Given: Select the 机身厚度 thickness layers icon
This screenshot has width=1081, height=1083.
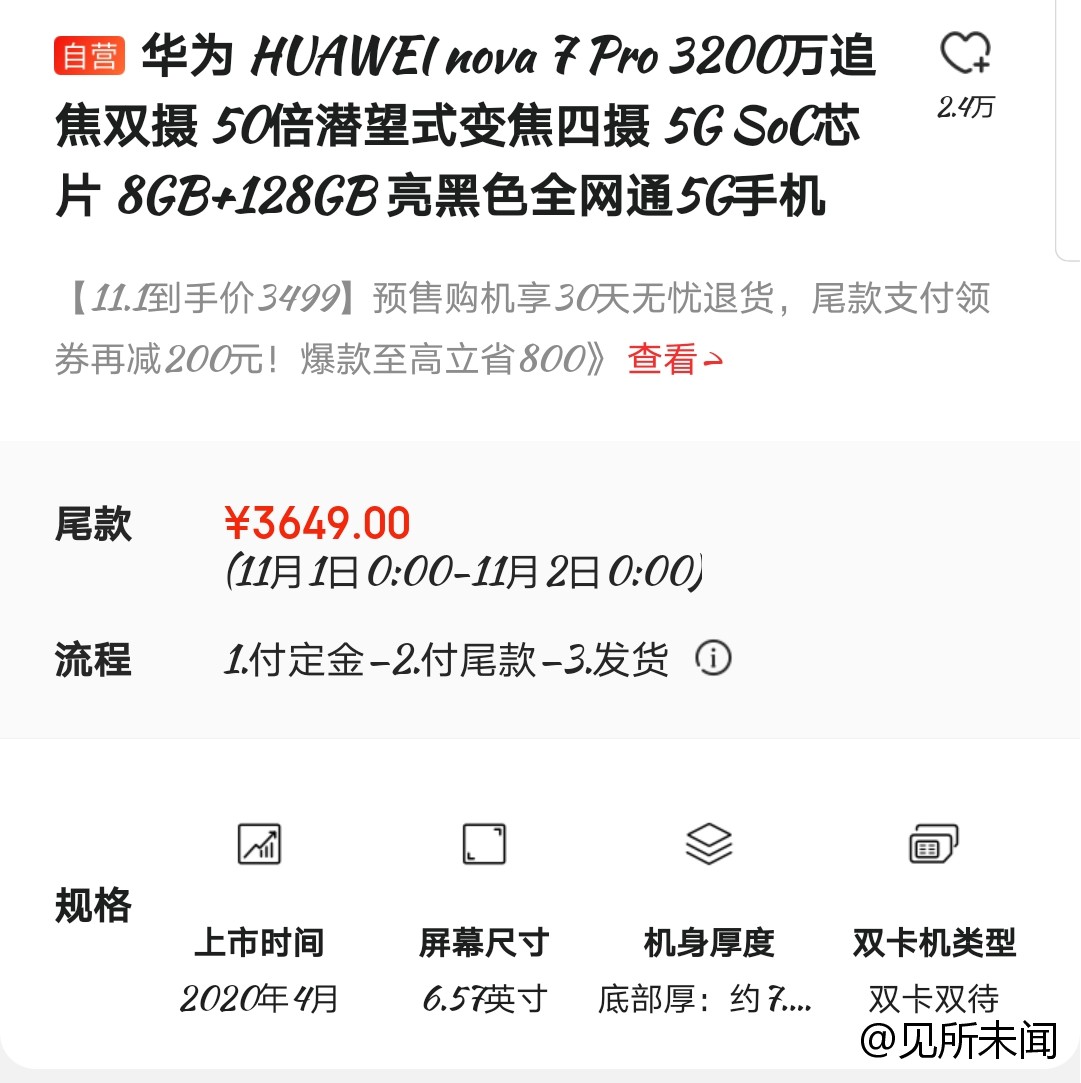Looking at the screenshot, I should click(709, 843).
